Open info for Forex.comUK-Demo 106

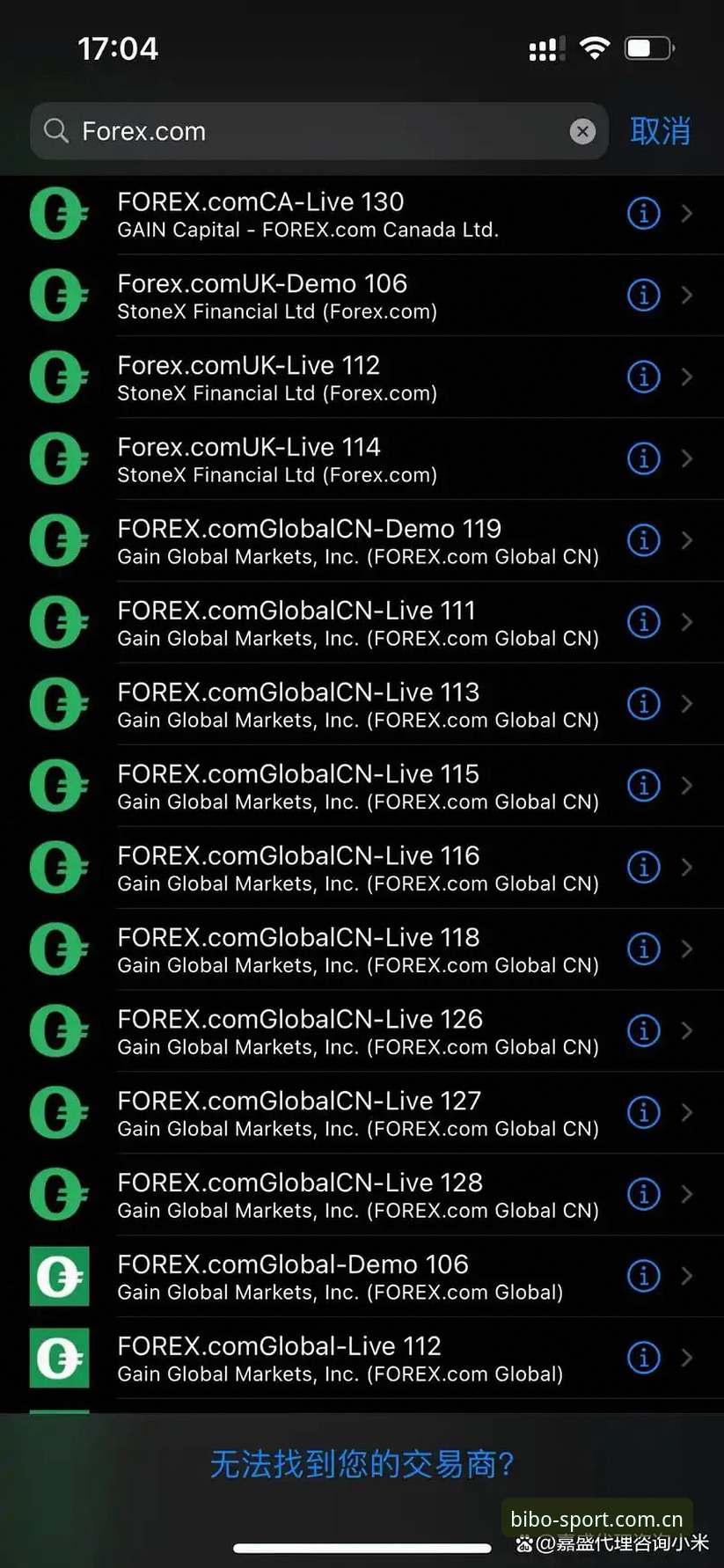[x=644, y=295]
